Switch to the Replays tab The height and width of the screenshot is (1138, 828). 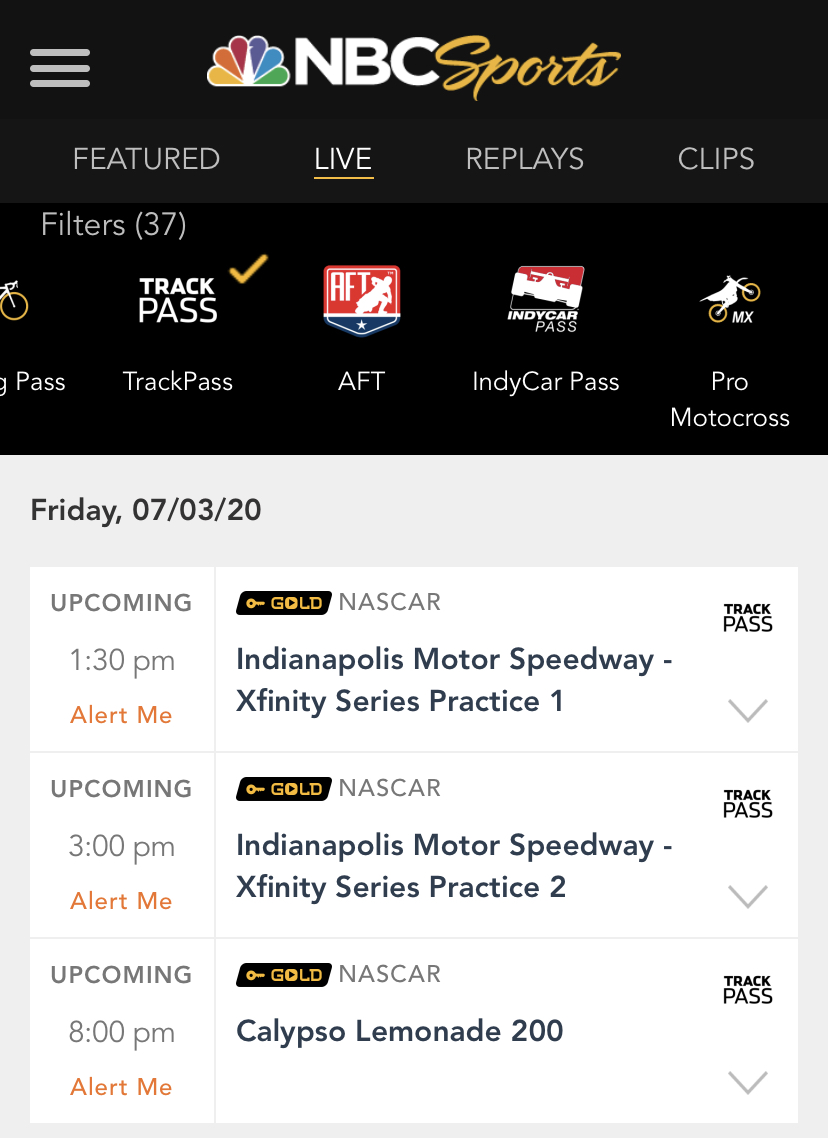(x=525, y=159)
